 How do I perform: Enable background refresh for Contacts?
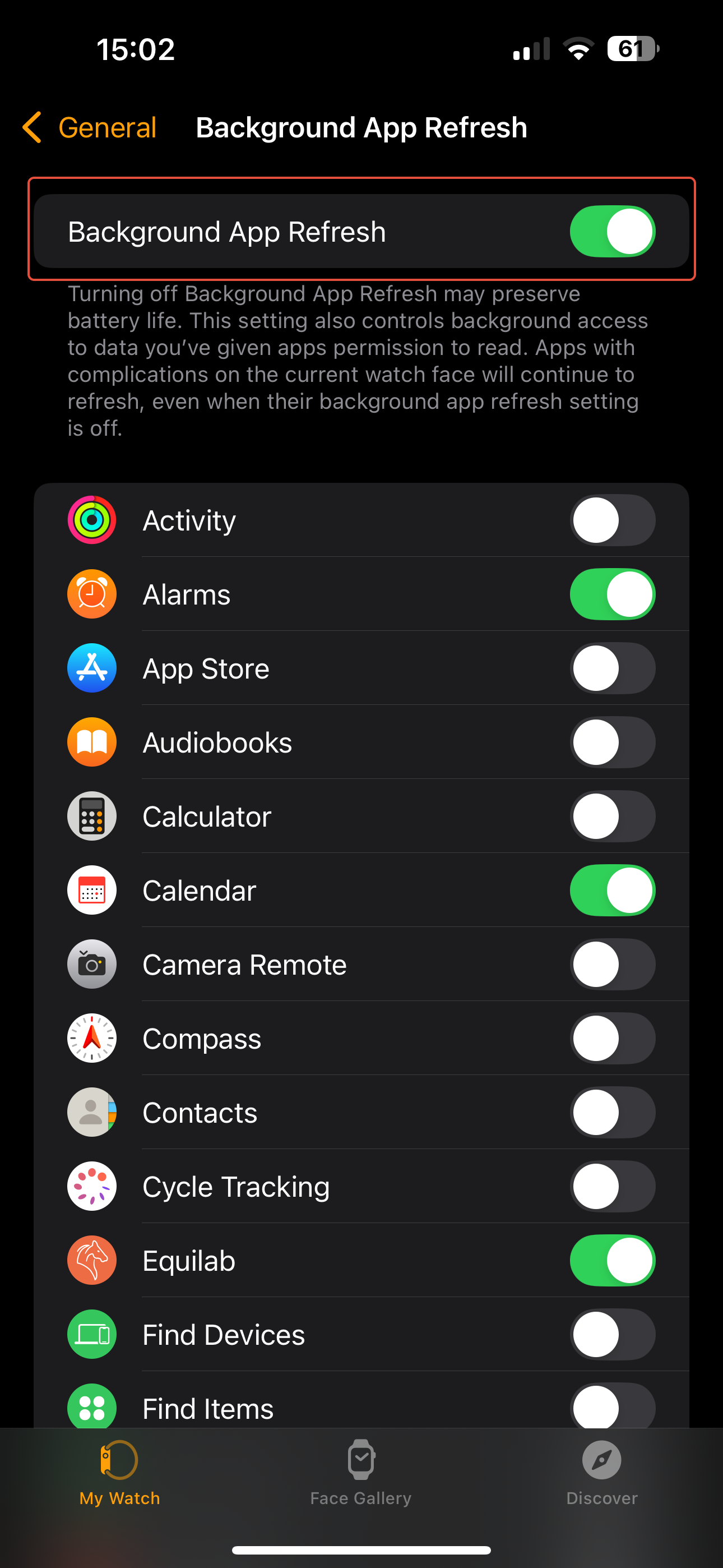611,1113
